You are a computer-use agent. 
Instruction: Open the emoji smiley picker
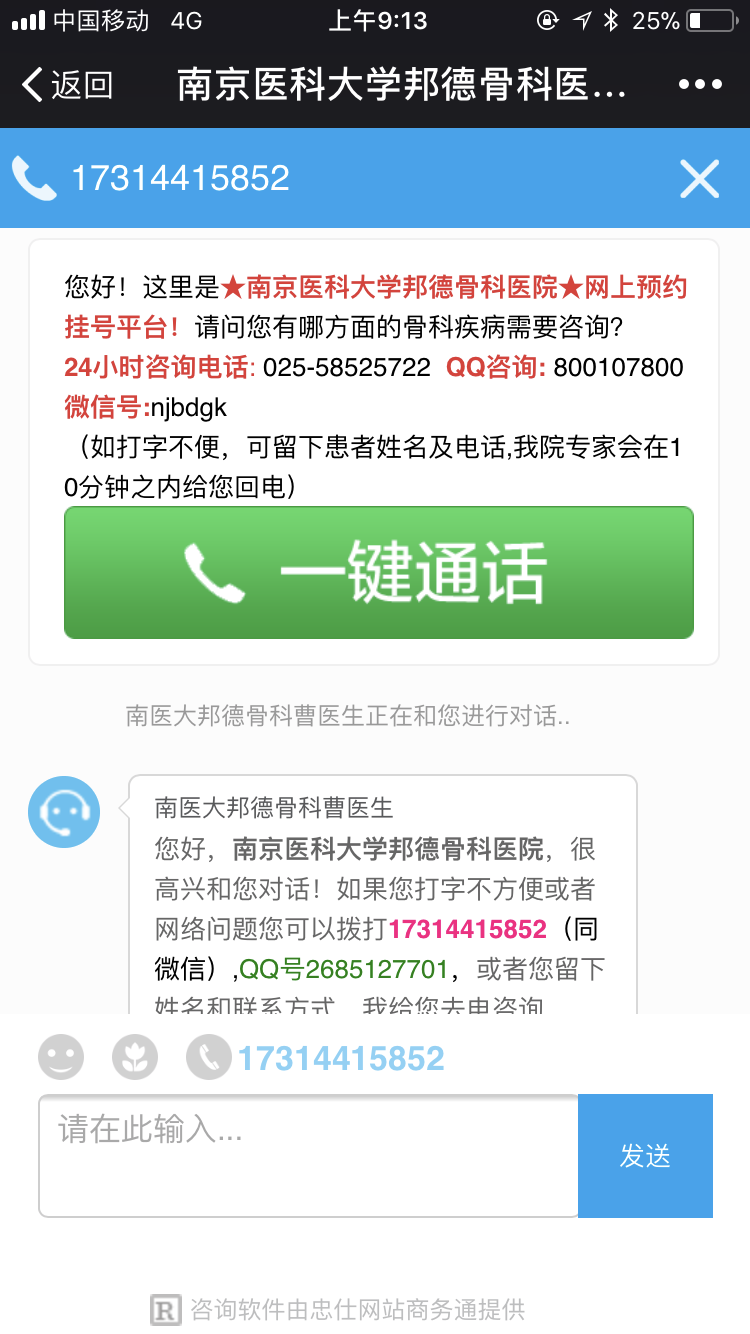point(61,1057)
